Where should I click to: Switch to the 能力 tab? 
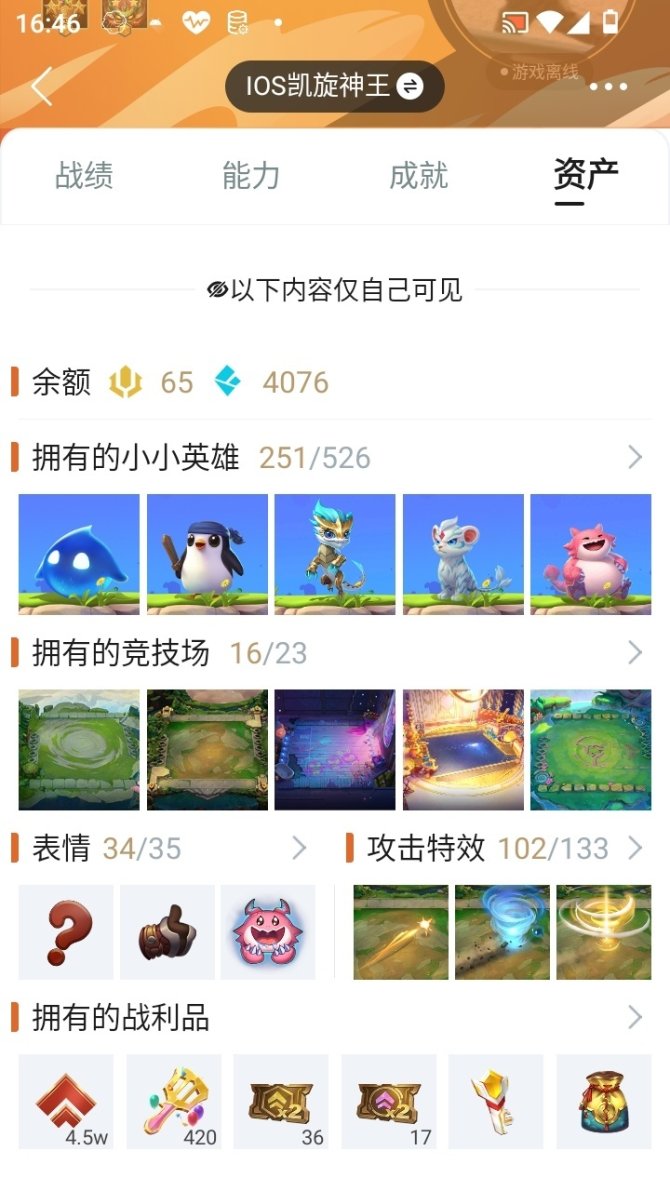coord(251,176)
